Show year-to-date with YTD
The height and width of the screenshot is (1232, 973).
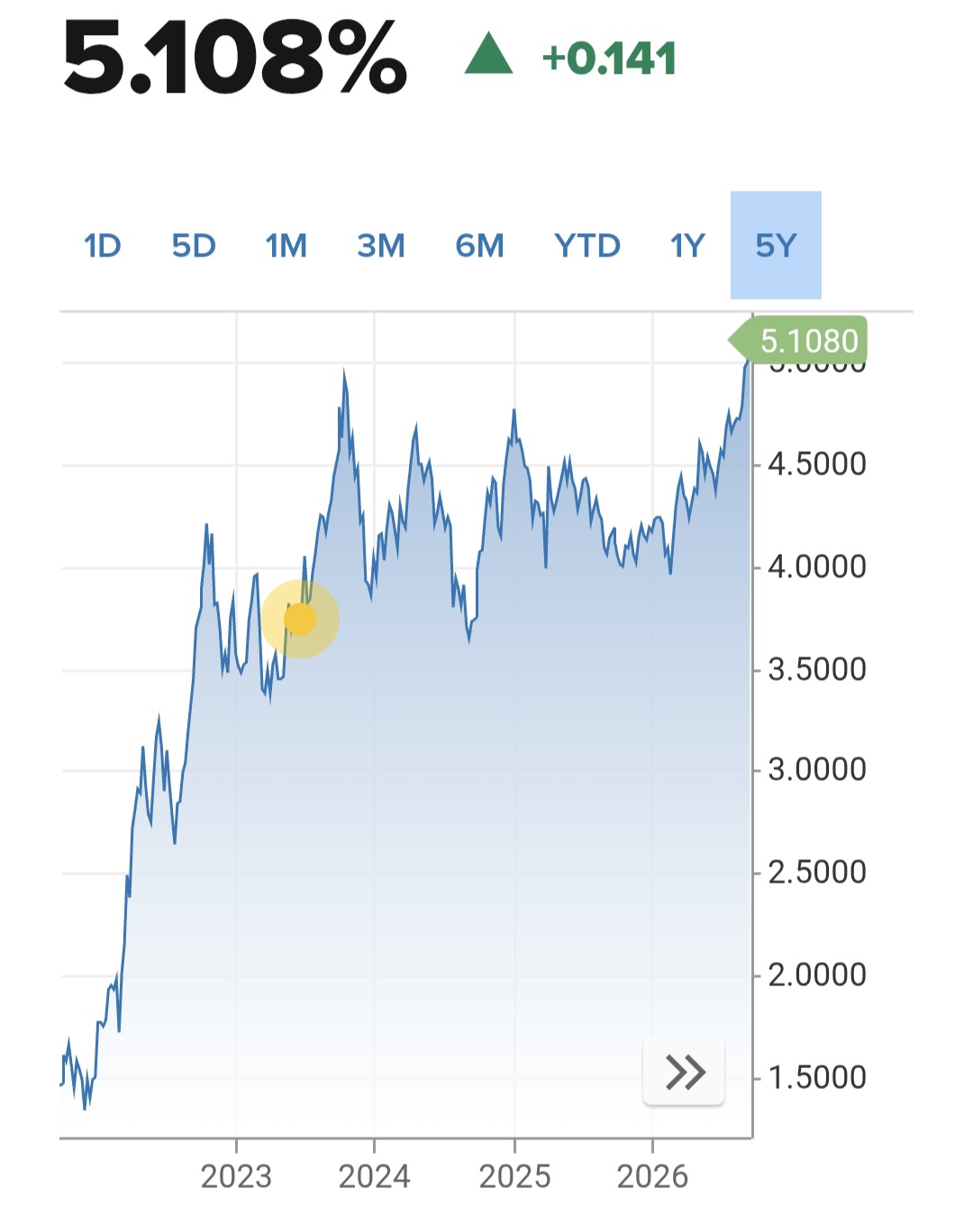pos(587,245)
